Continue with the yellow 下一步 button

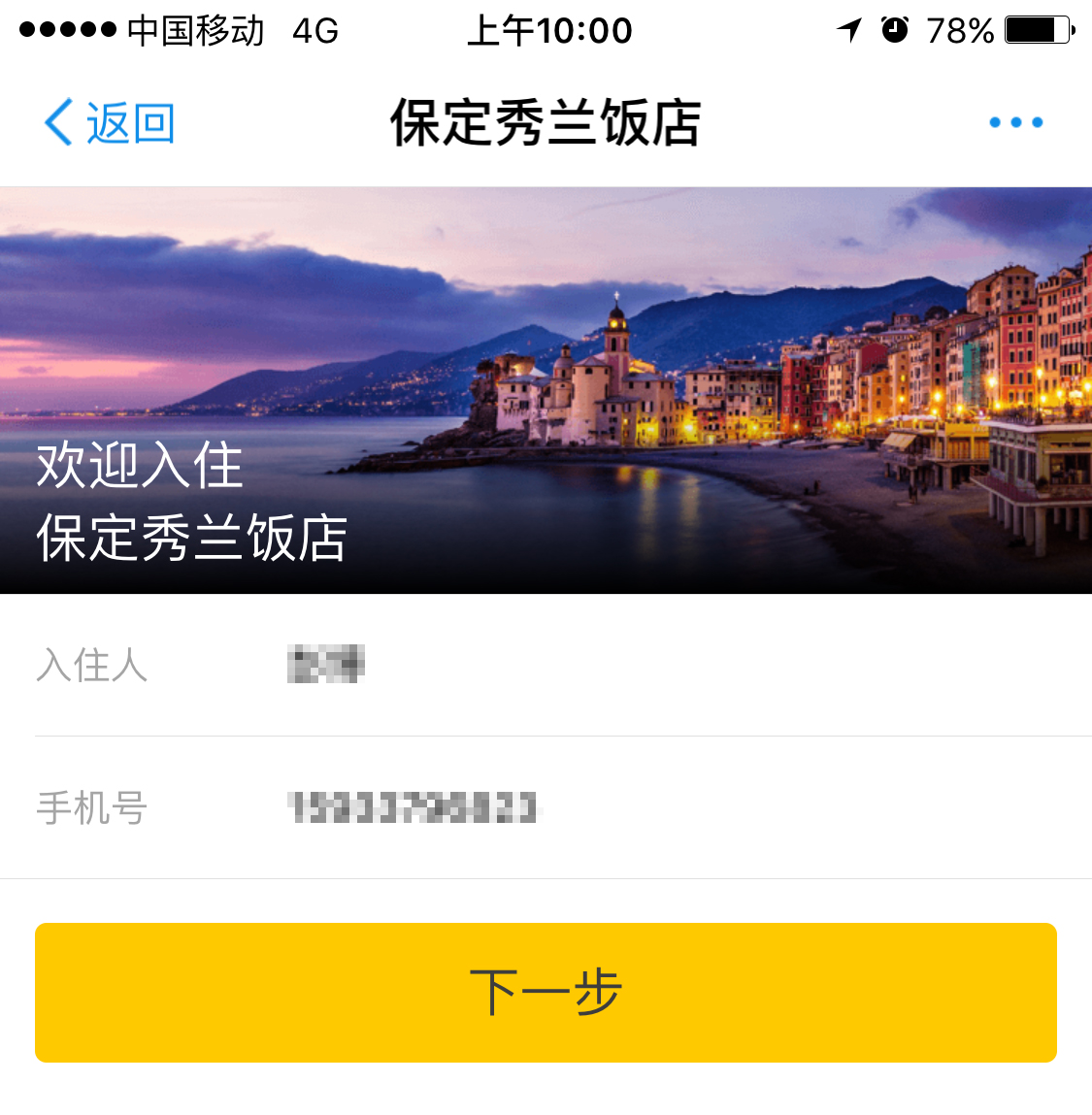[546, 992]
